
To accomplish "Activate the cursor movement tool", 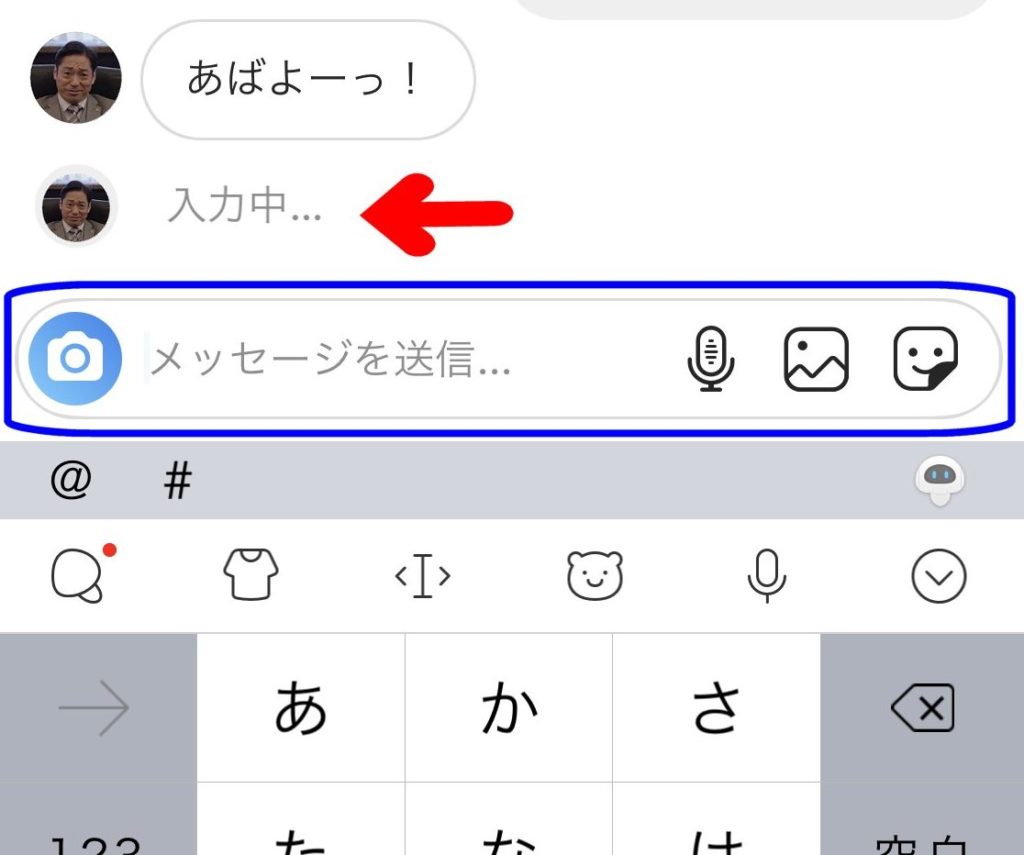I will 421,576.
